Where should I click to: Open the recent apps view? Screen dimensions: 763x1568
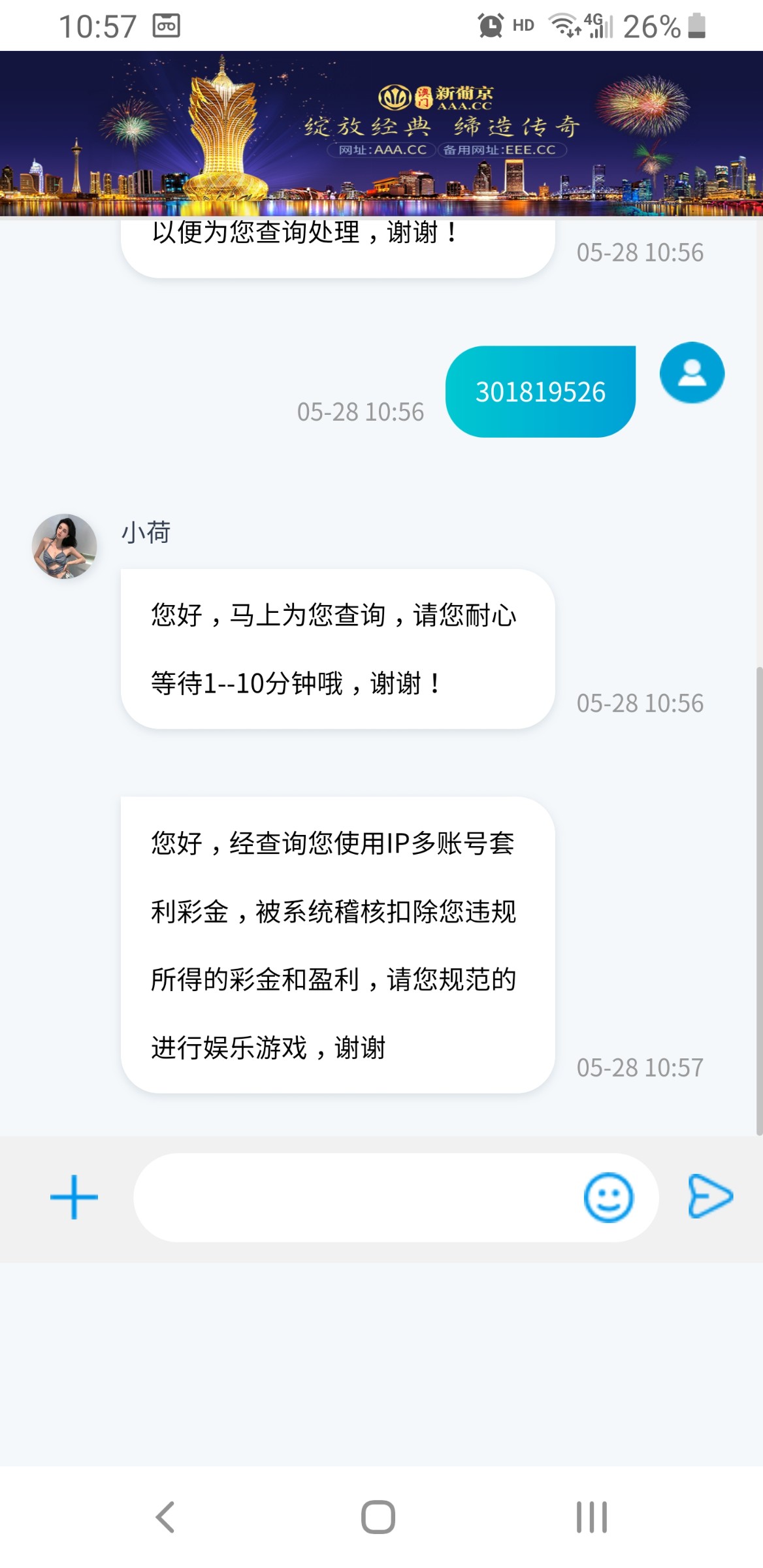(x=591, y=1516)
